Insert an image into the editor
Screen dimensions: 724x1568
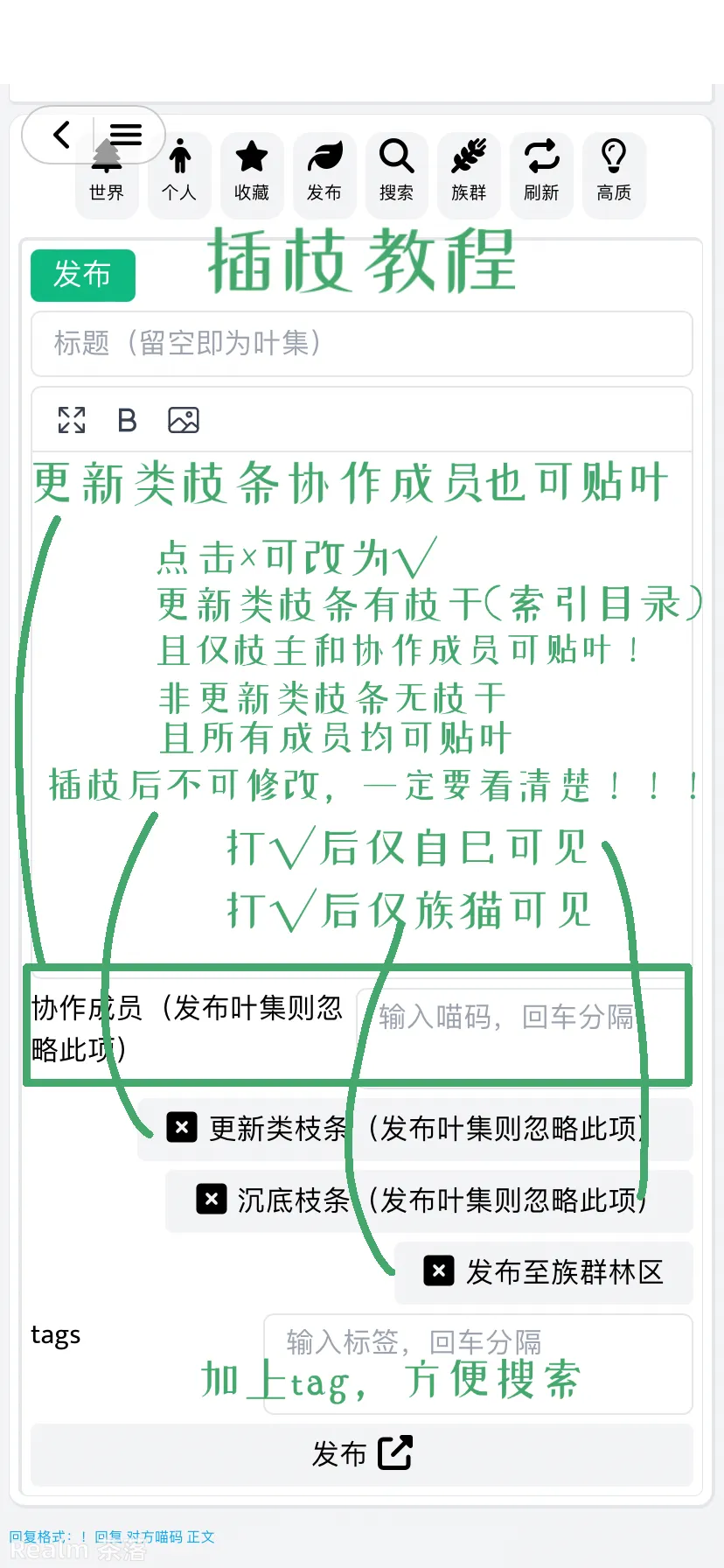184,420
